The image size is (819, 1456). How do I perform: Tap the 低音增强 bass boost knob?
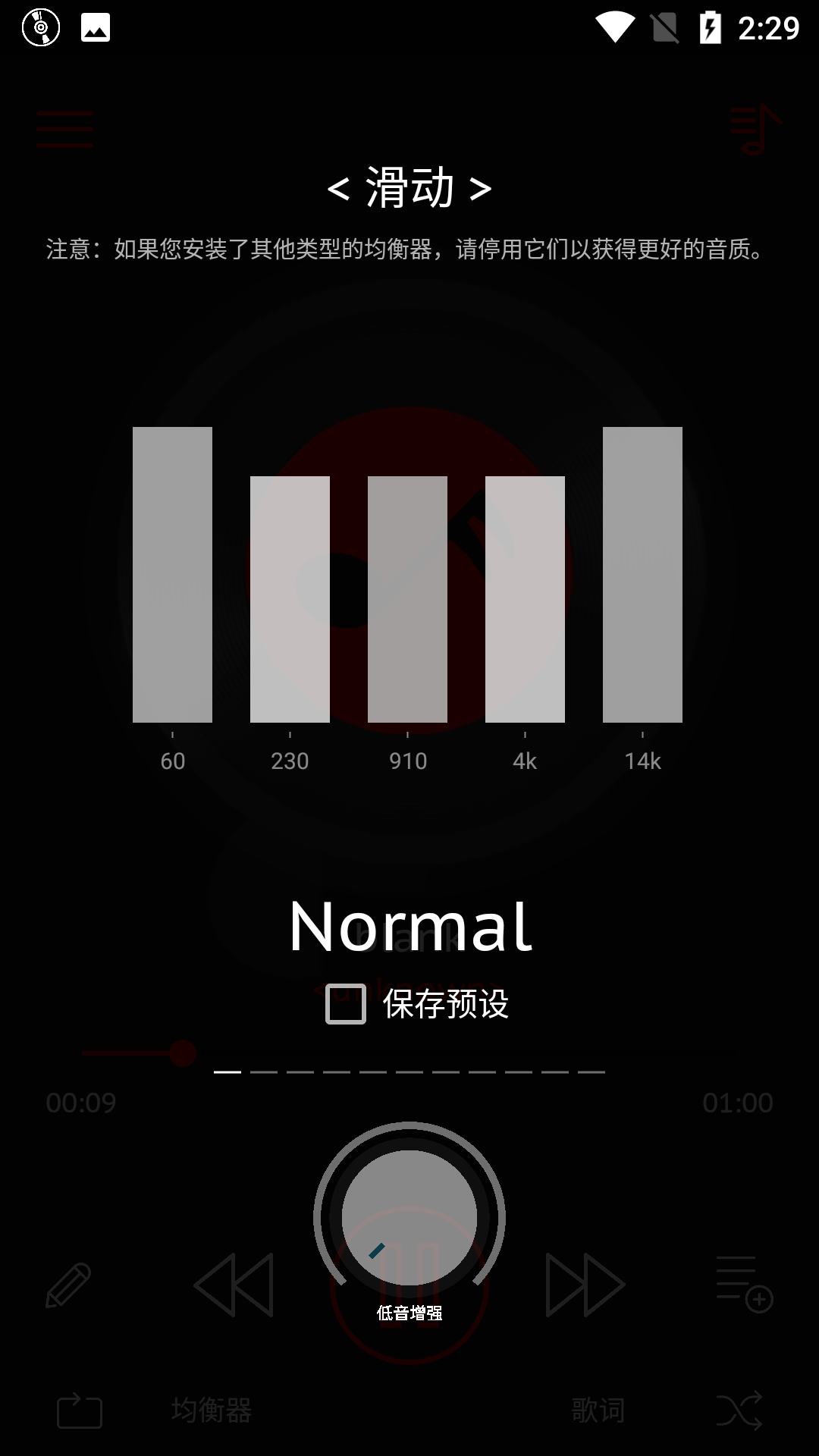coord(409,1217)
